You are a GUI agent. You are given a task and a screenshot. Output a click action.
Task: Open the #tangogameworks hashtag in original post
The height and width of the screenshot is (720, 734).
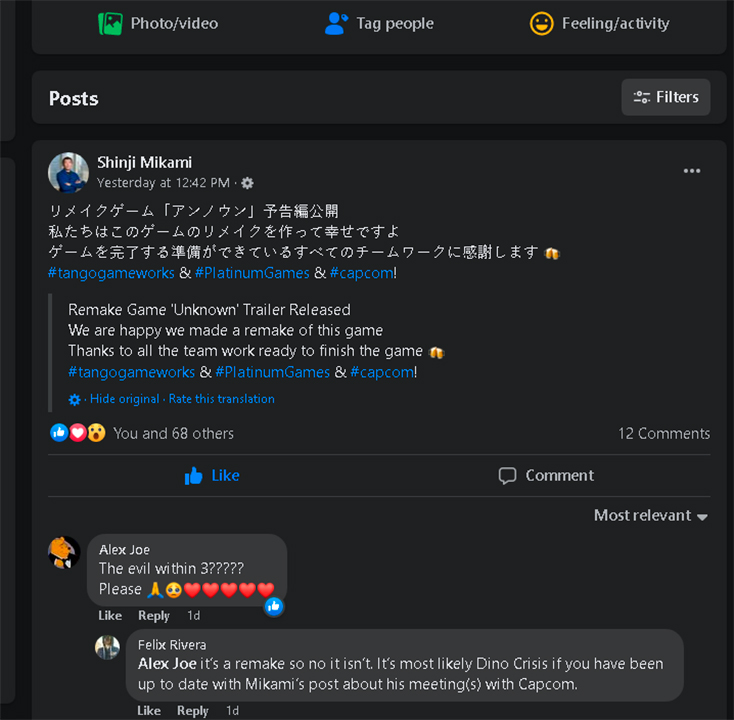point(111,273)
